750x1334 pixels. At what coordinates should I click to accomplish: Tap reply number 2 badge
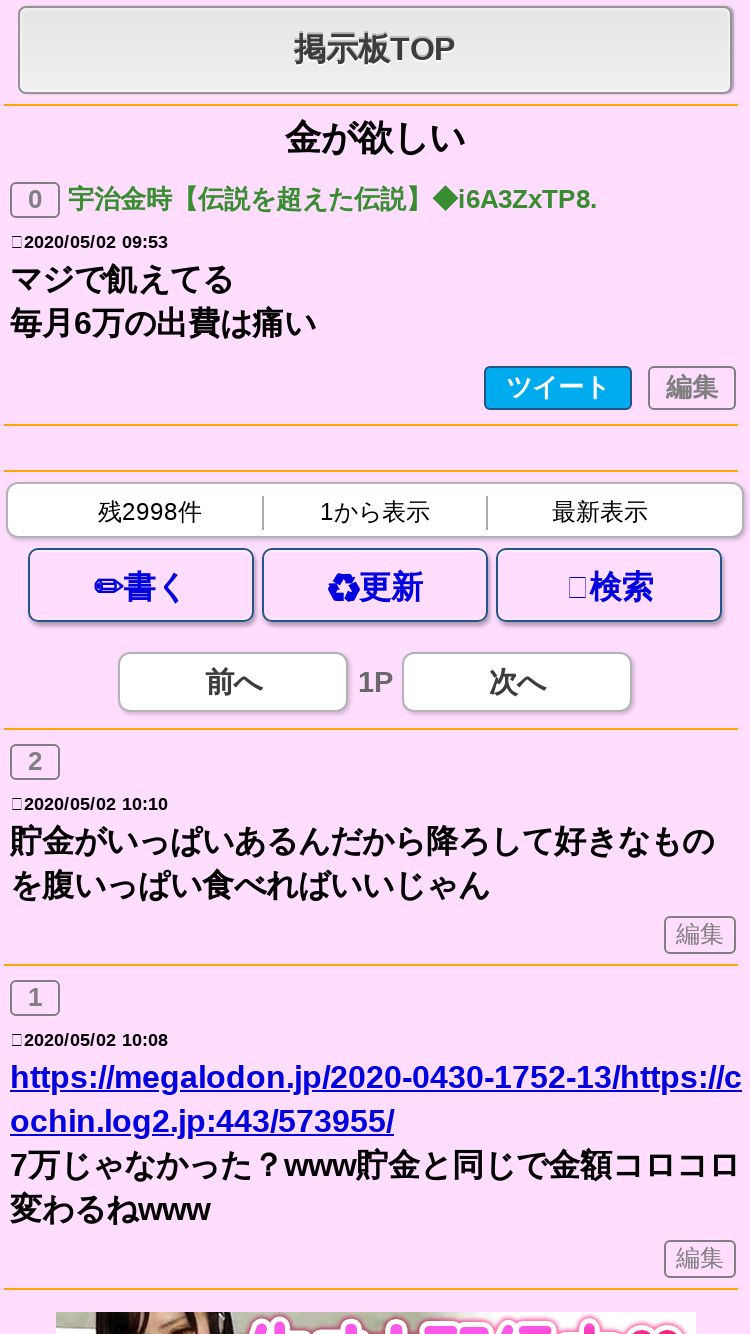pos(35,762)
